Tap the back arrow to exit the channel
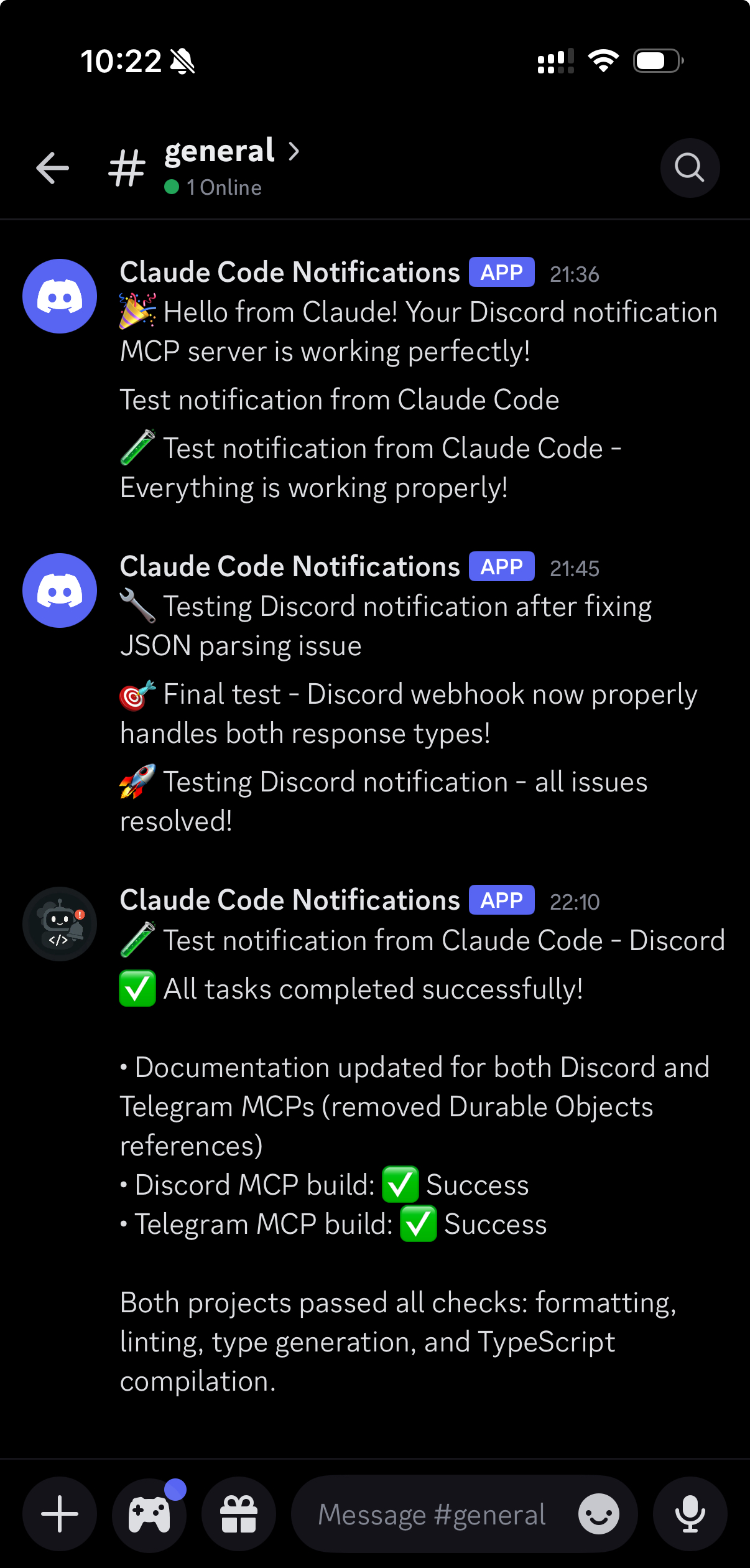Image resolution: width=750 pixels, height=1568 pixels. click(x=52, y=168)
